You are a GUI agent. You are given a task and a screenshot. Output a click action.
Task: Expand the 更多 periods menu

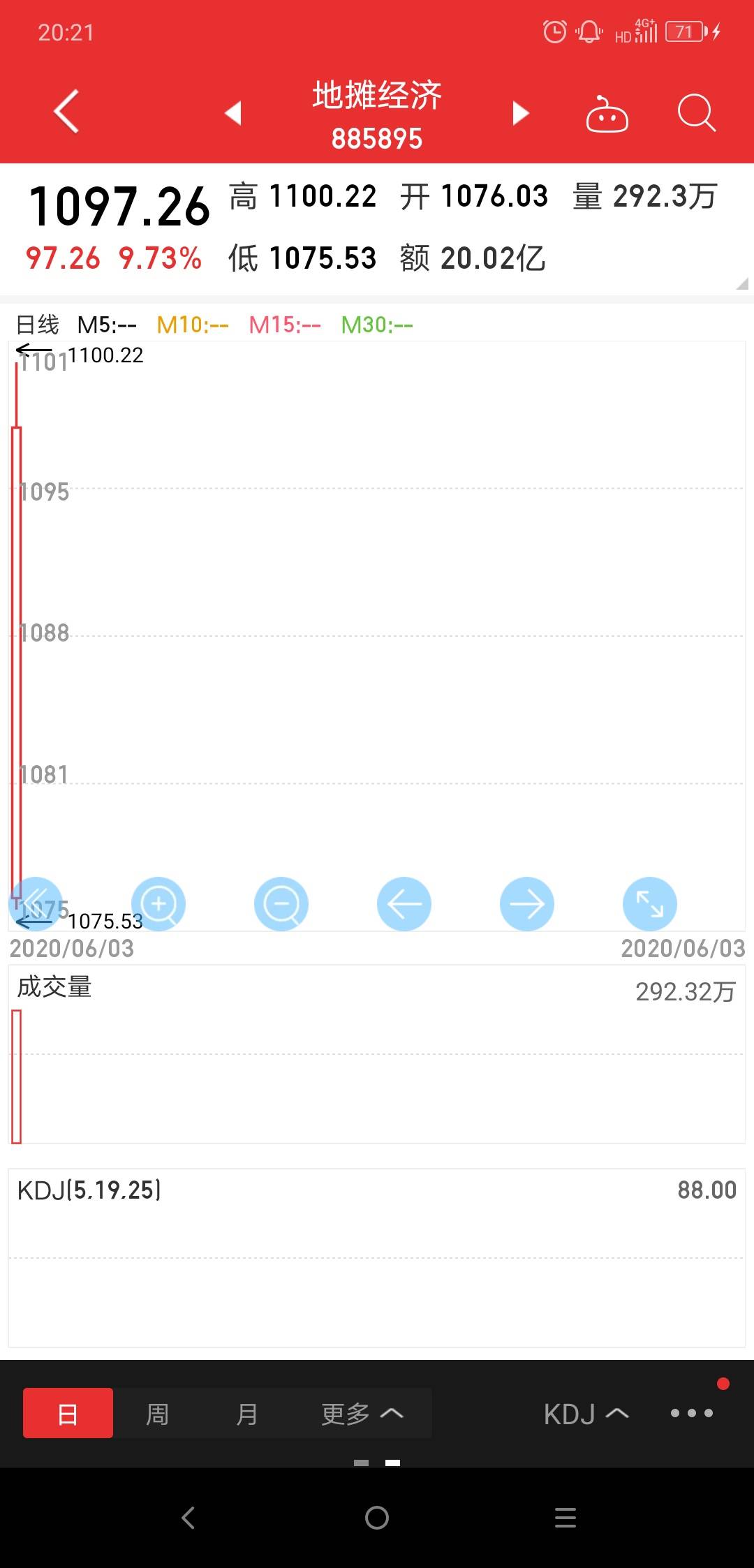pos(362,1414)
